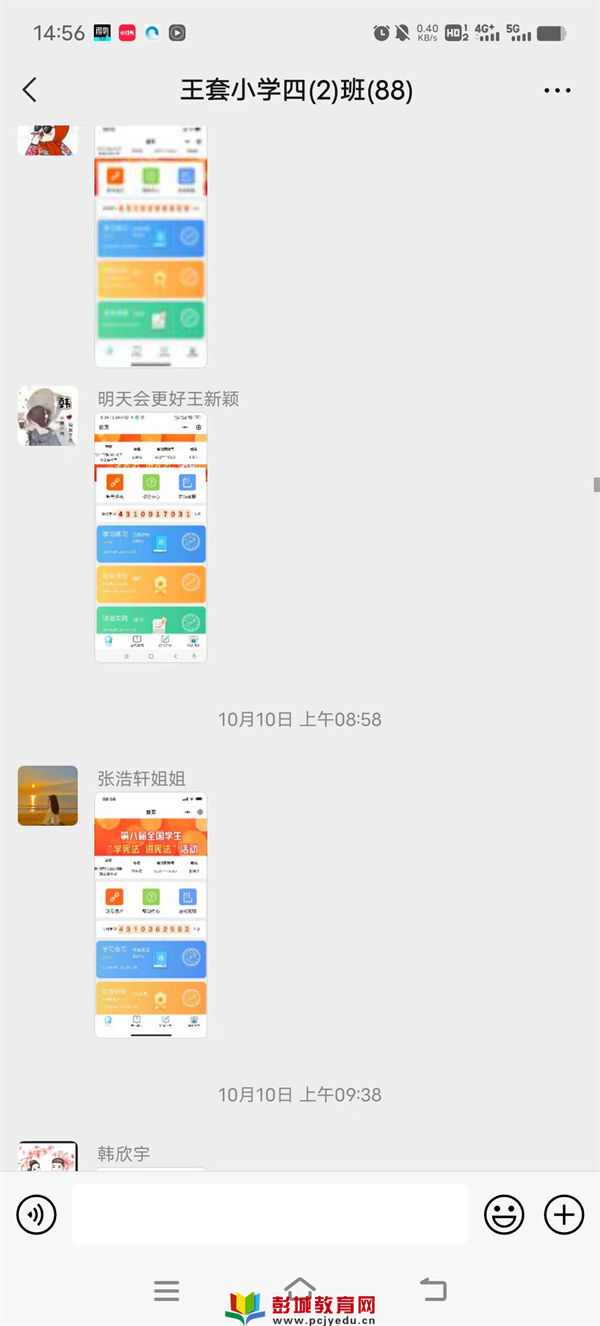
Task: Focus the message text field
Action: (x=270, y=1215)
